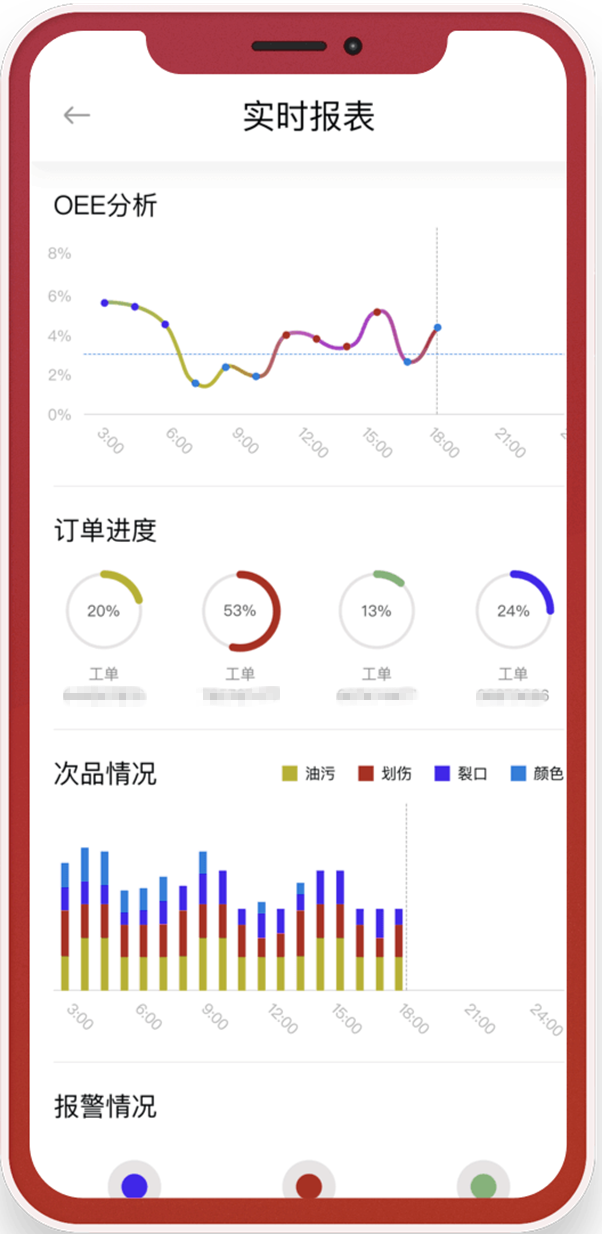Open the work order at 20% progress

(104, 610)
